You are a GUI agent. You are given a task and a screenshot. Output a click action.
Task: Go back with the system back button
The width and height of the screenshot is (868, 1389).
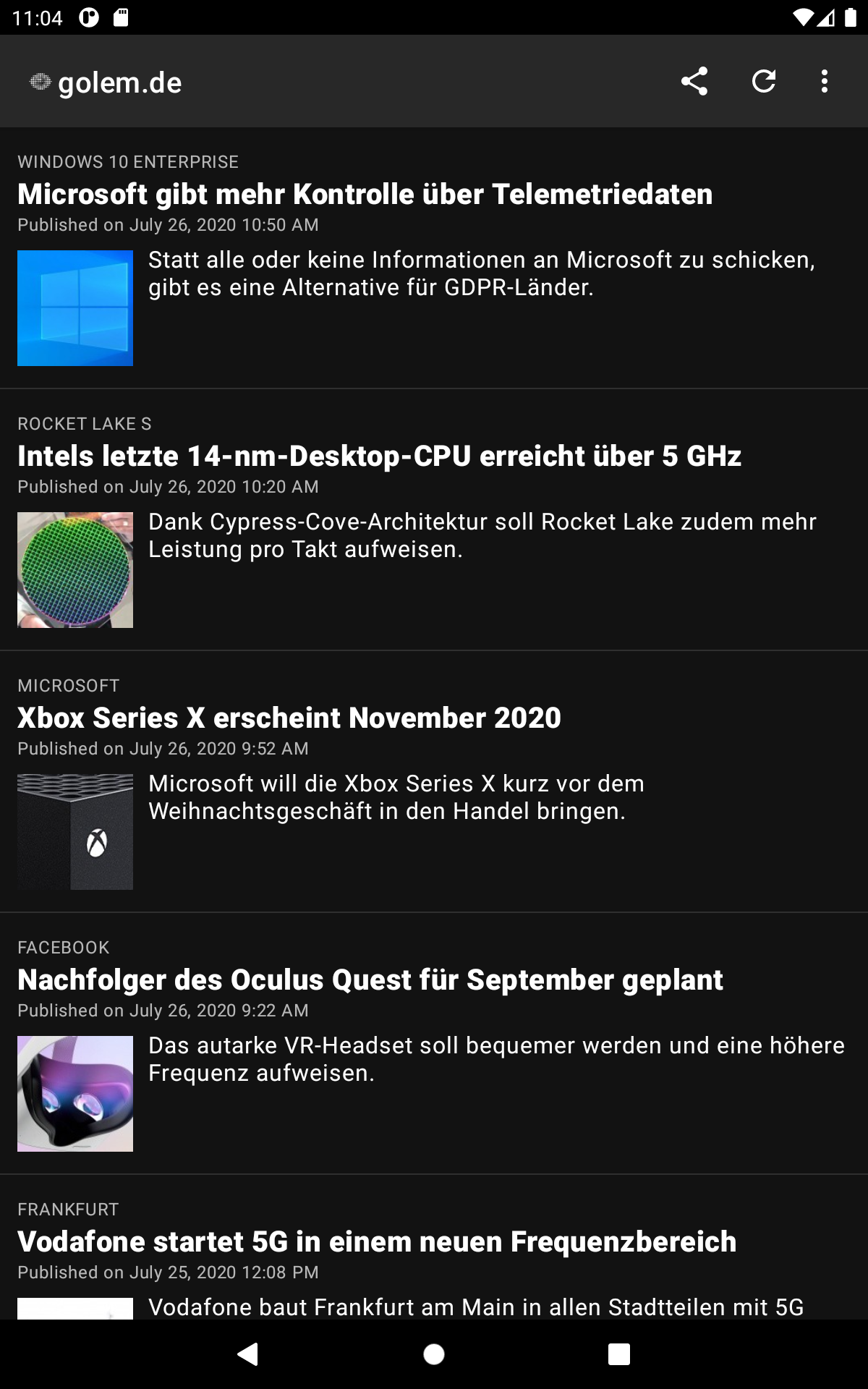click(248, 1354)
